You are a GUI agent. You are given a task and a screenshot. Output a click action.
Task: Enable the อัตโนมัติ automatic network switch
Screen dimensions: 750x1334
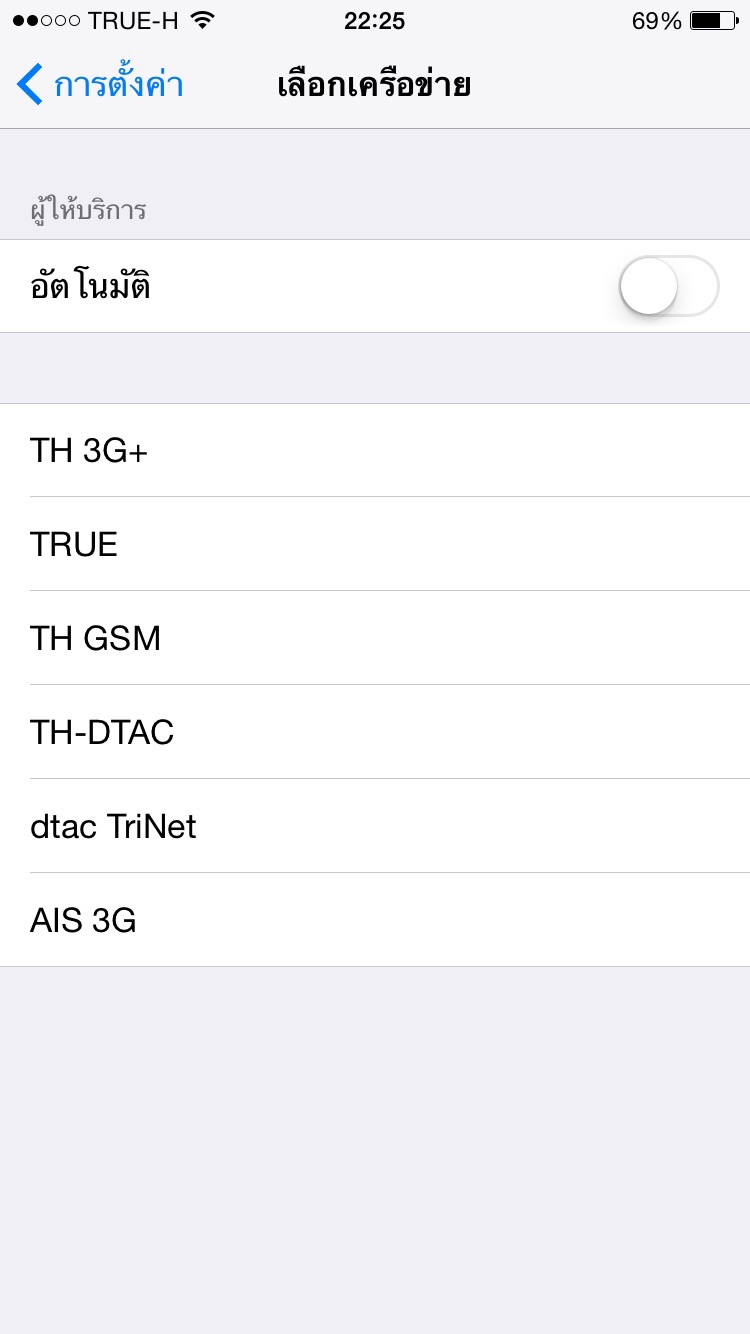click(x=668, y=286)
